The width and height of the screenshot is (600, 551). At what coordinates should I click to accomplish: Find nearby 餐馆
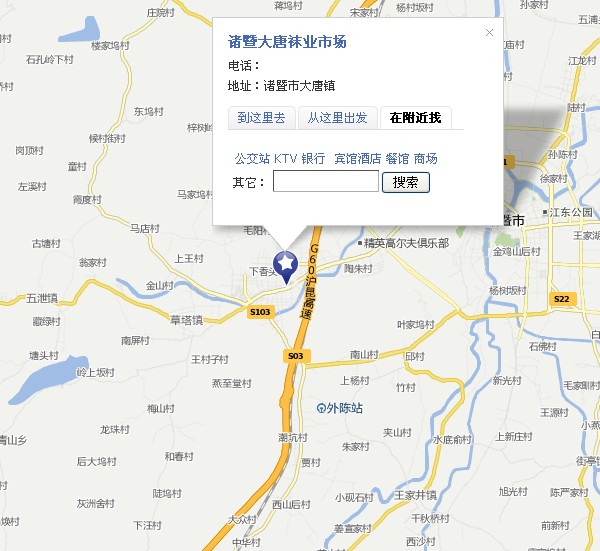click(x=397, y=159)
